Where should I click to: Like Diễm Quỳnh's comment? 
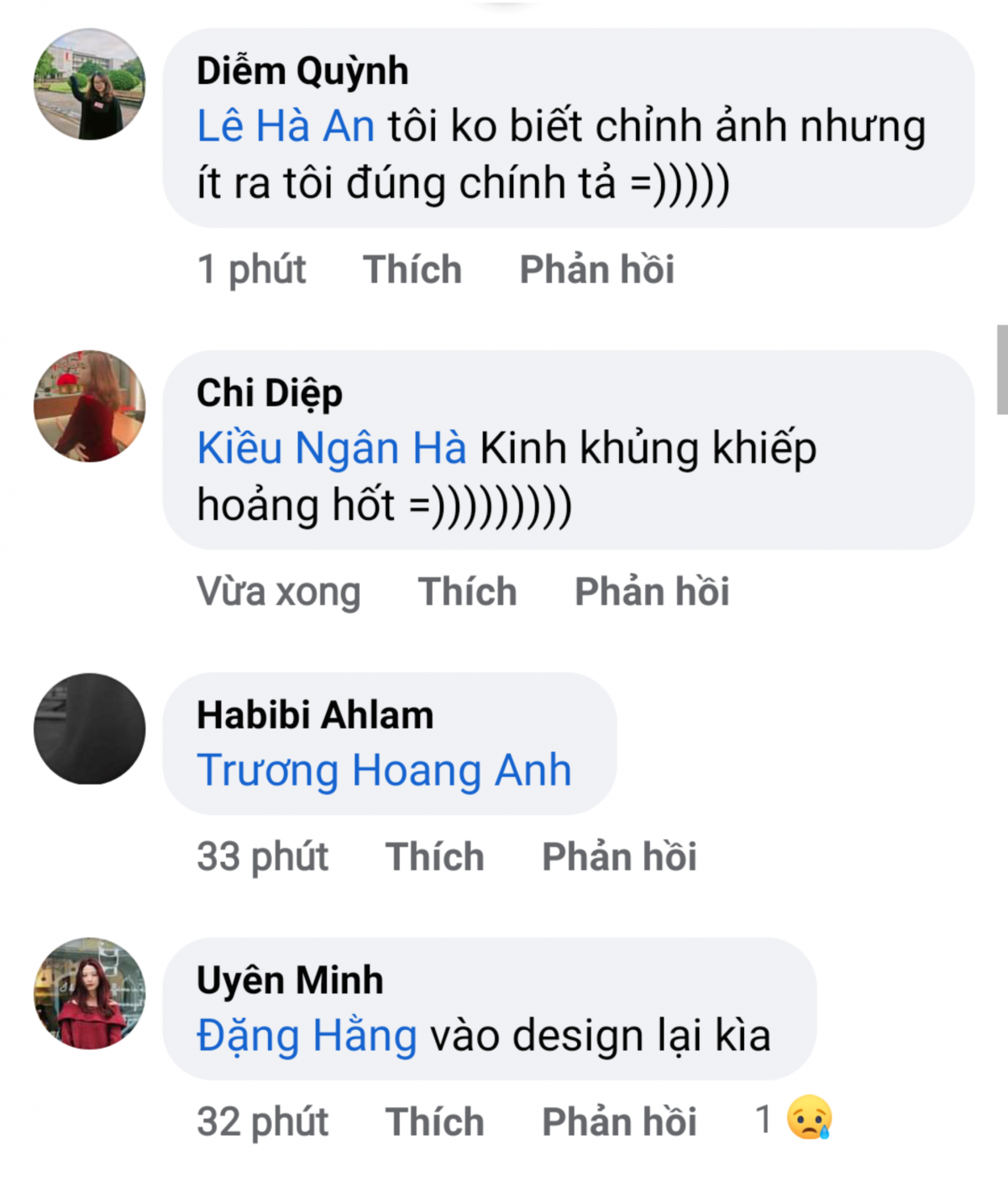click(412, 270)
